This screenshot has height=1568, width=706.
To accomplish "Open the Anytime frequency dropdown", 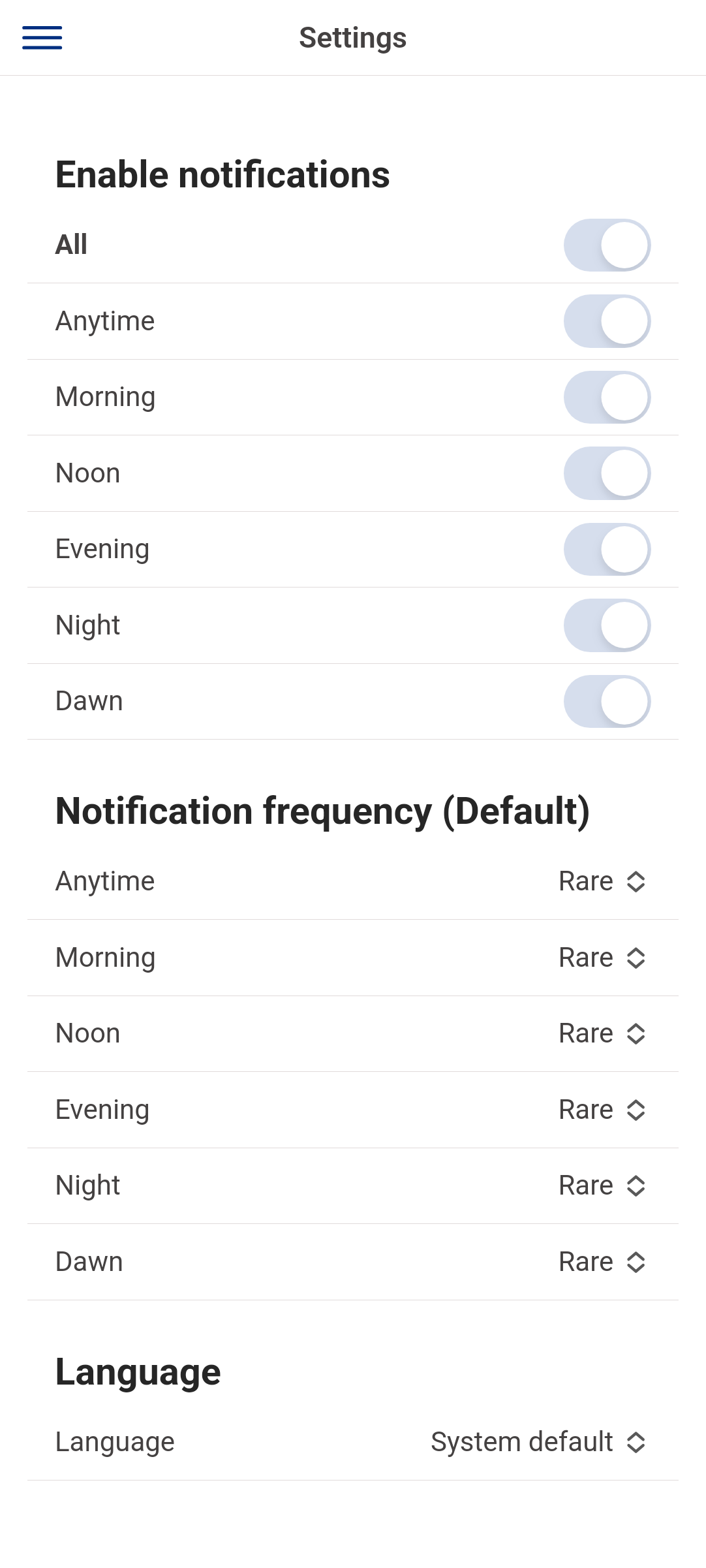I will click(x=602, y=881).
